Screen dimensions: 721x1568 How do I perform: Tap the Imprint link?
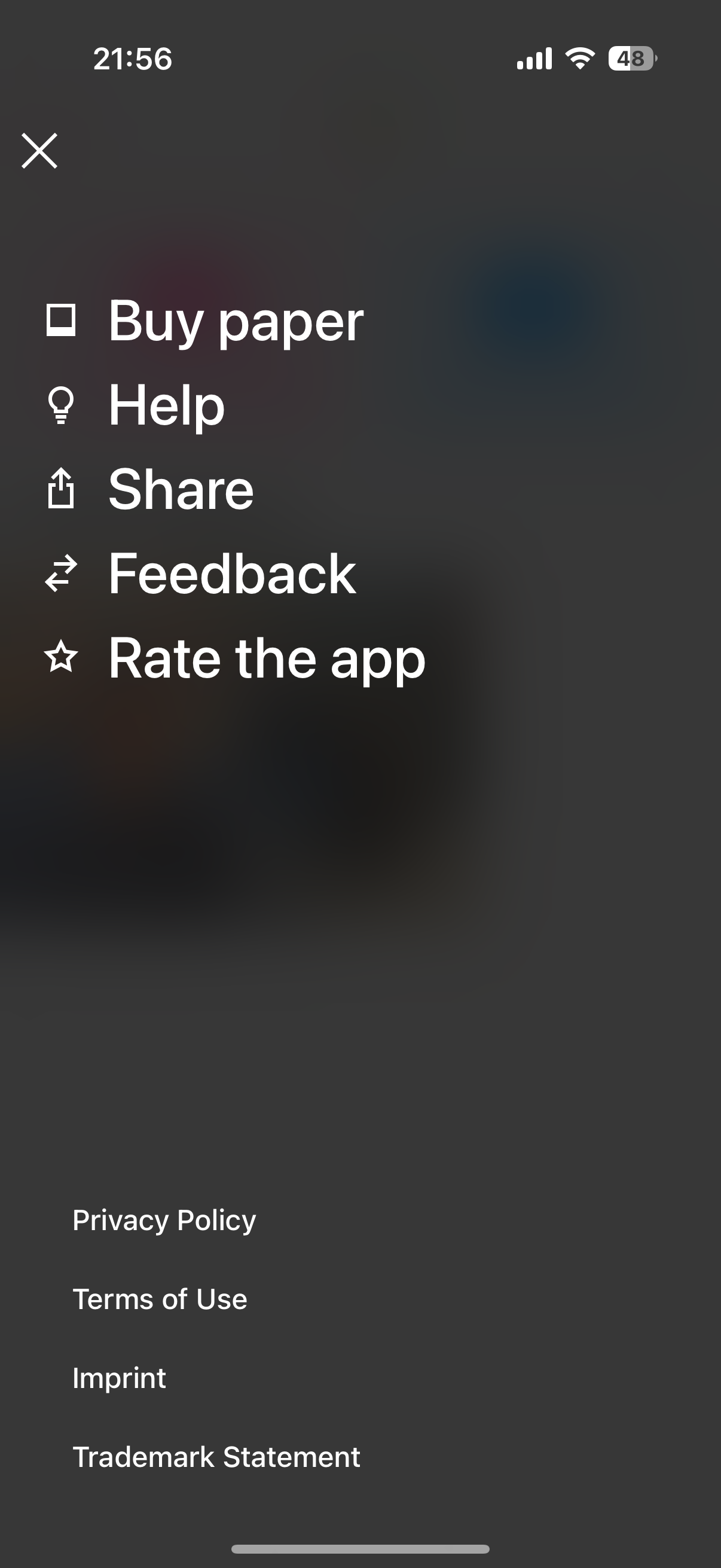(119, 1377)
